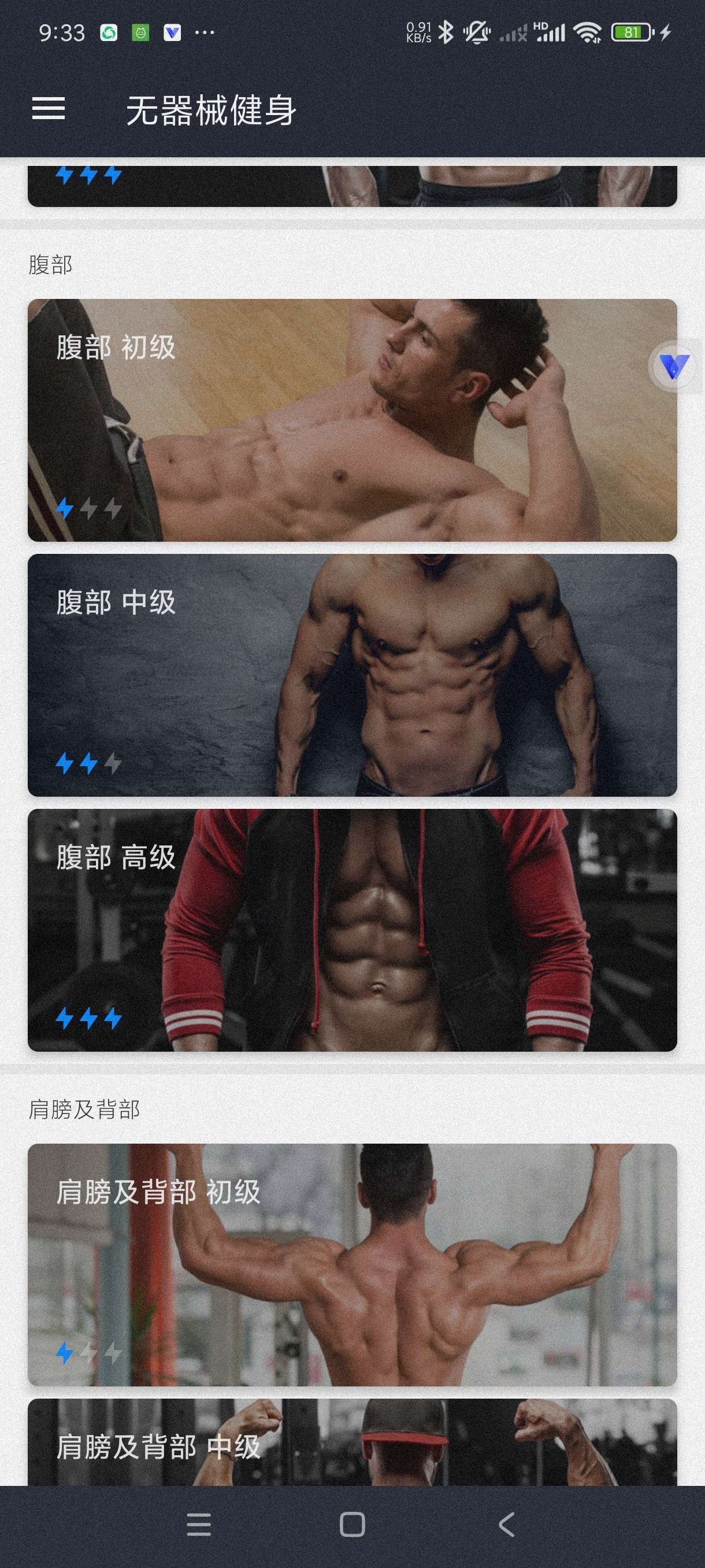Go back with the system back button
This screenshot has height=1568, width=705.
(x=506, y=1525)
